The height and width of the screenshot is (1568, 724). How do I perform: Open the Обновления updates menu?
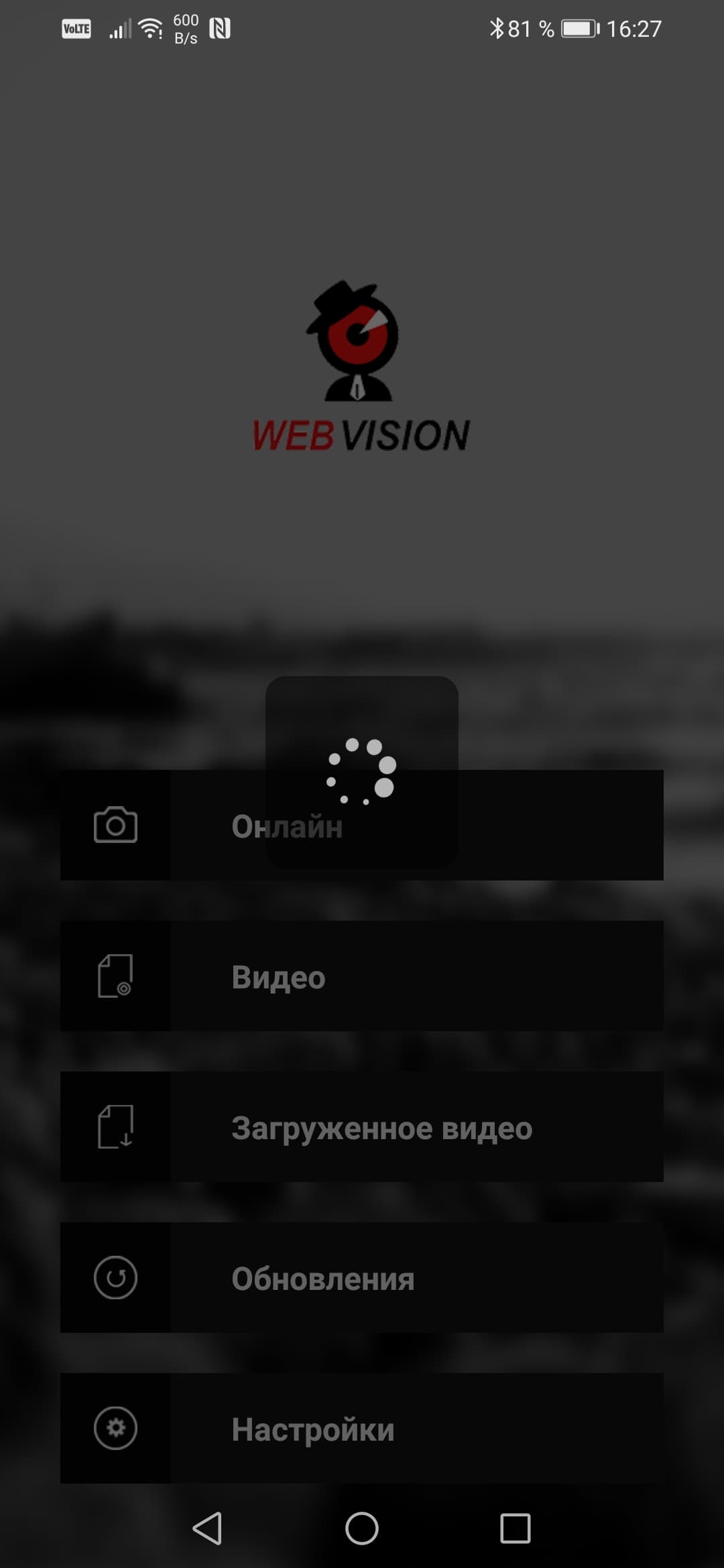tap(362, 1277)
